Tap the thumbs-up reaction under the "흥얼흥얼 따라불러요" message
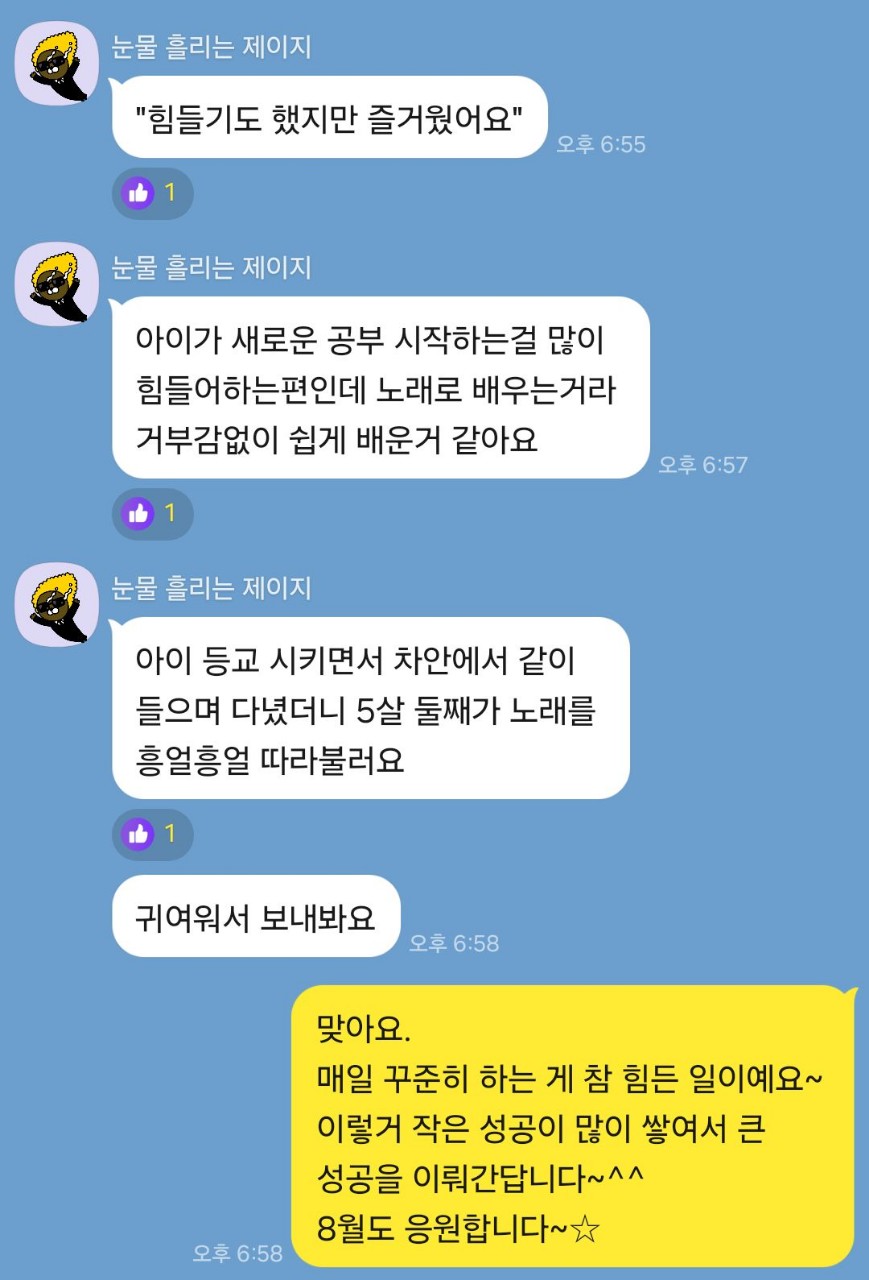869x1280 pixels. [x=151, y=834]
